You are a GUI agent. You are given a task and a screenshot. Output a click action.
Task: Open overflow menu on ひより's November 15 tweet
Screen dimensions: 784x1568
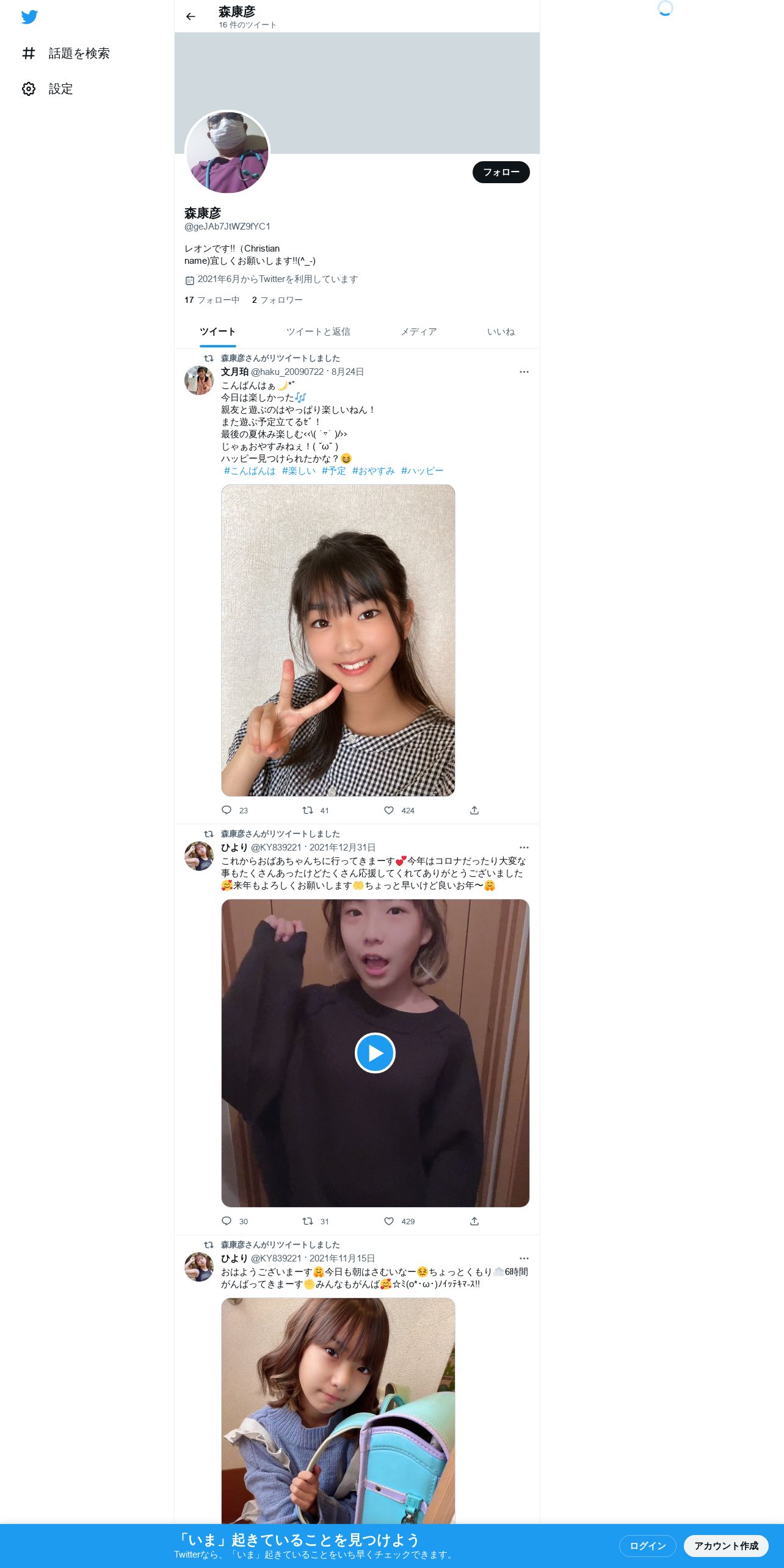pyautogui.click(x=524, y=1258)
